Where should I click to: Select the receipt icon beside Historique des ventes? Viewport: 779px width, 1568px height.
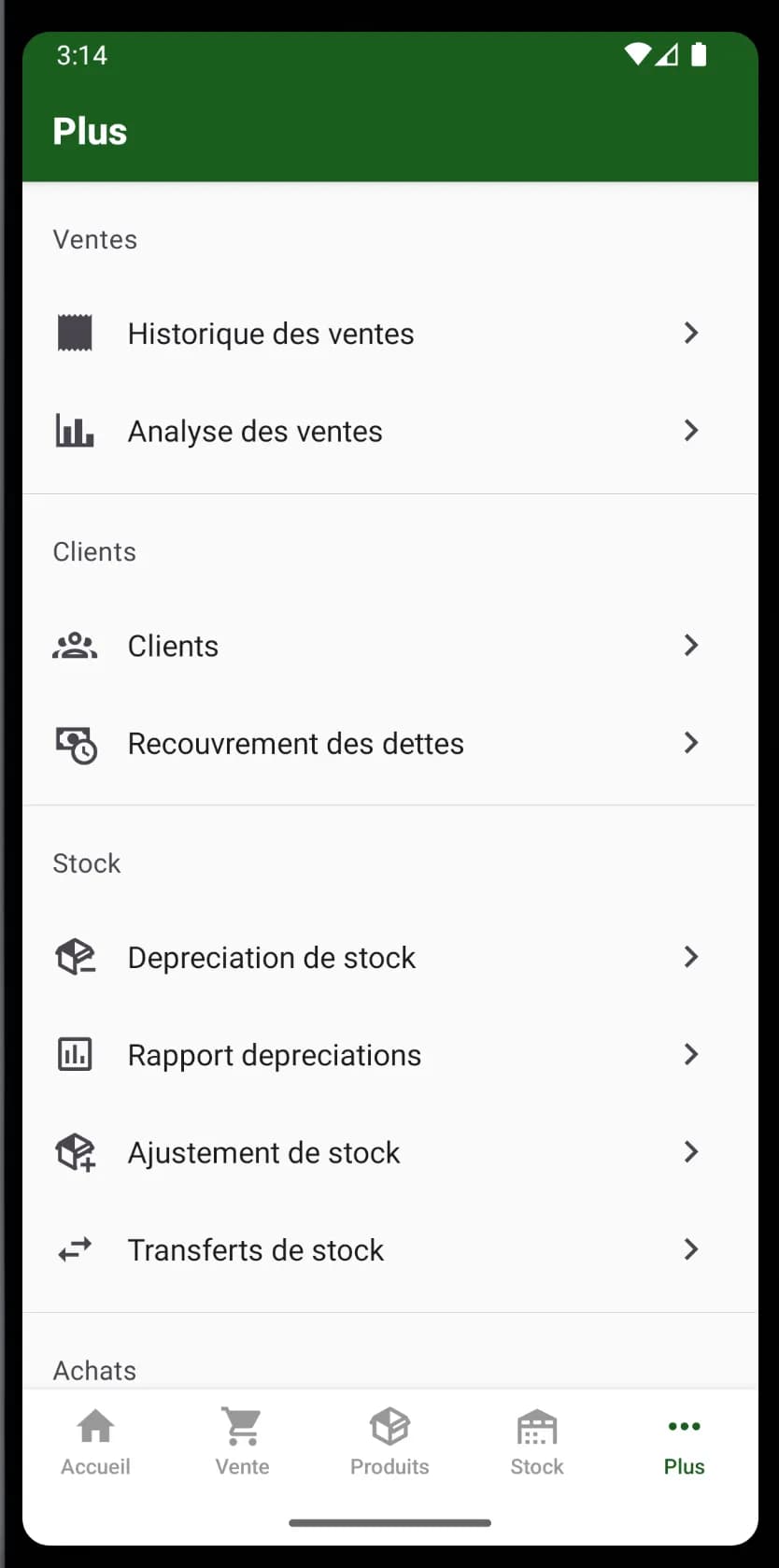click(x=76, y=333)
